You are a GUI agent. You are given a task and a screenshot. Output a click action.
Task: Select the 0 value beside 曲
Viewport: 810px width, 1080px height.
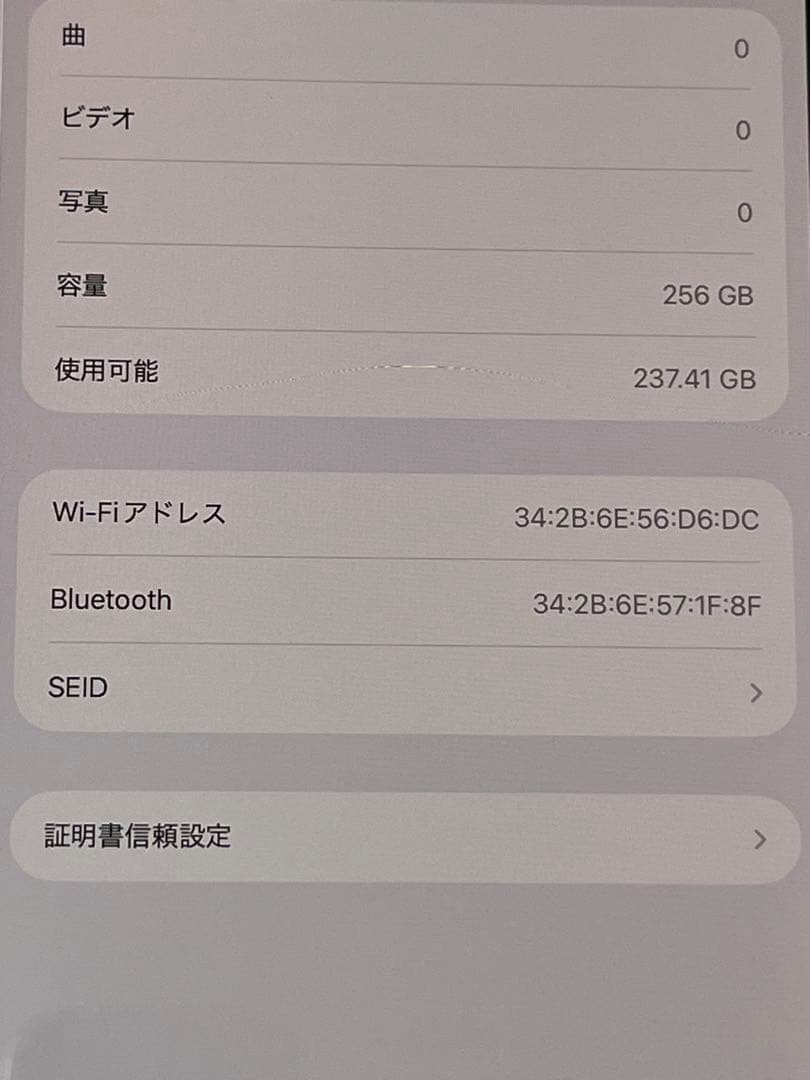pyautogui.click(x=742, y=47)
